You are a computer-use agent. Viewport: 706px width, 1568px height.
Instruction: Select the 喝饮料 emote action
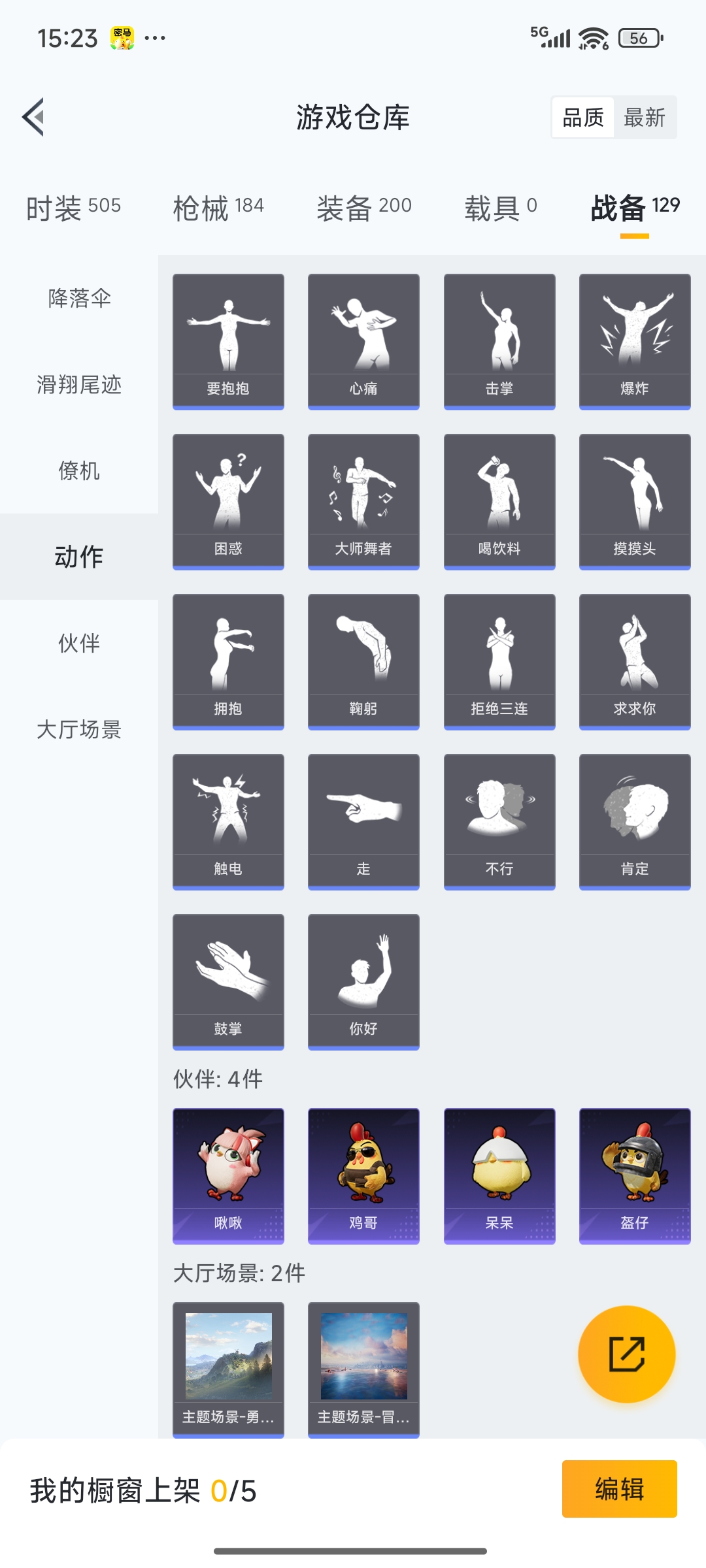point(498,500)
